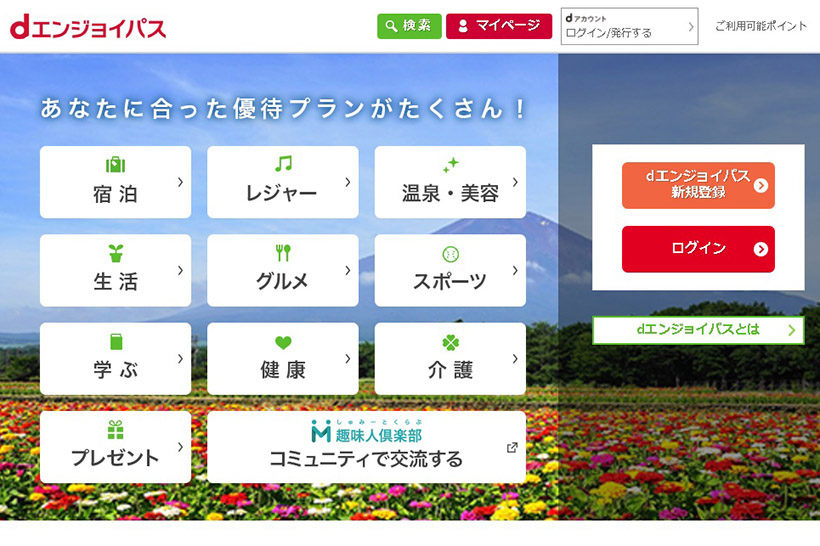Open マイページ from the header
Viewport: 820px width, 546px height.
498,26
